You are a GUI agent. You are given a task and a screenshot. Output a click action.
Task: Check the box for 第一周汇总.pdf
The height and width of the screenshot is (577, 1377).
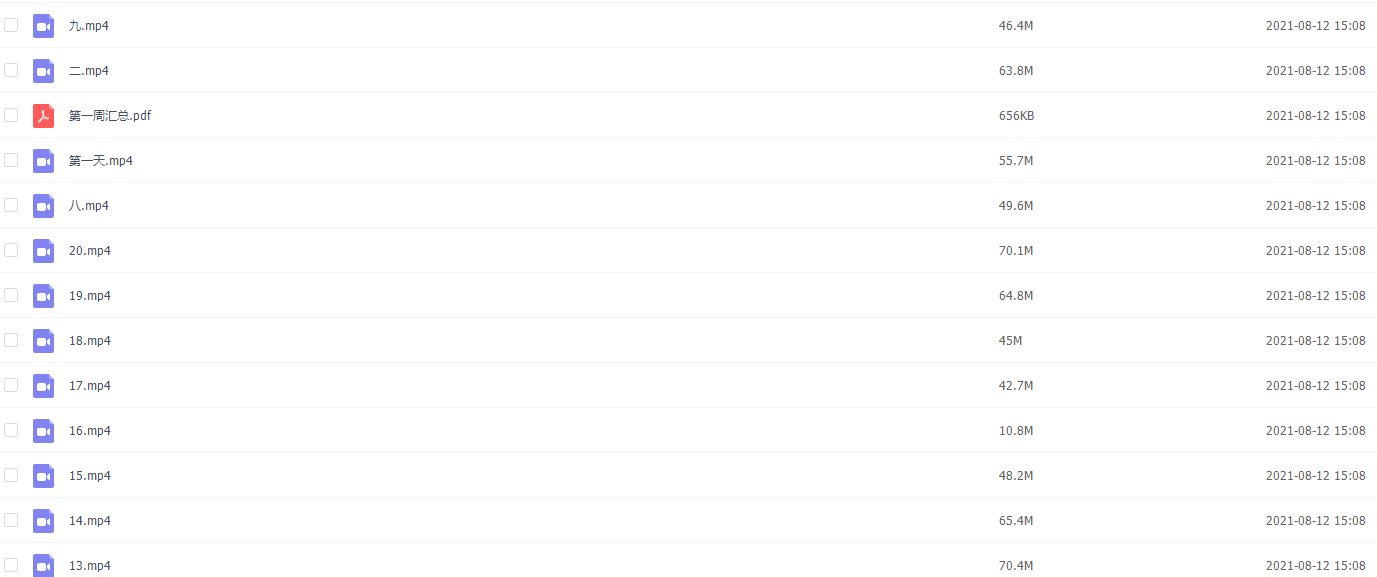point(11,115)
